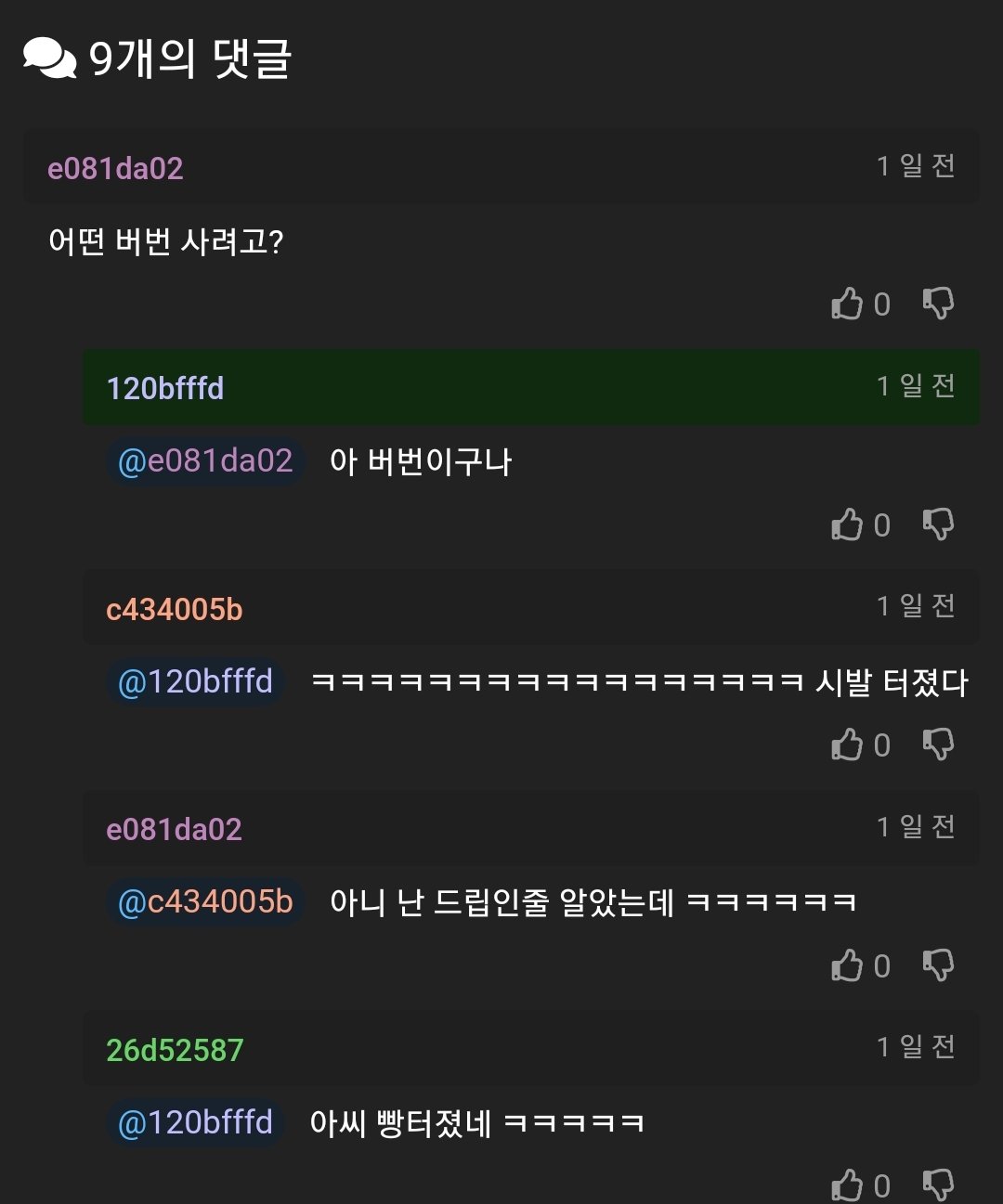The image size is (1003, 1204).
Task: Tap the @e081da02 mention tag
Action: 205,461
